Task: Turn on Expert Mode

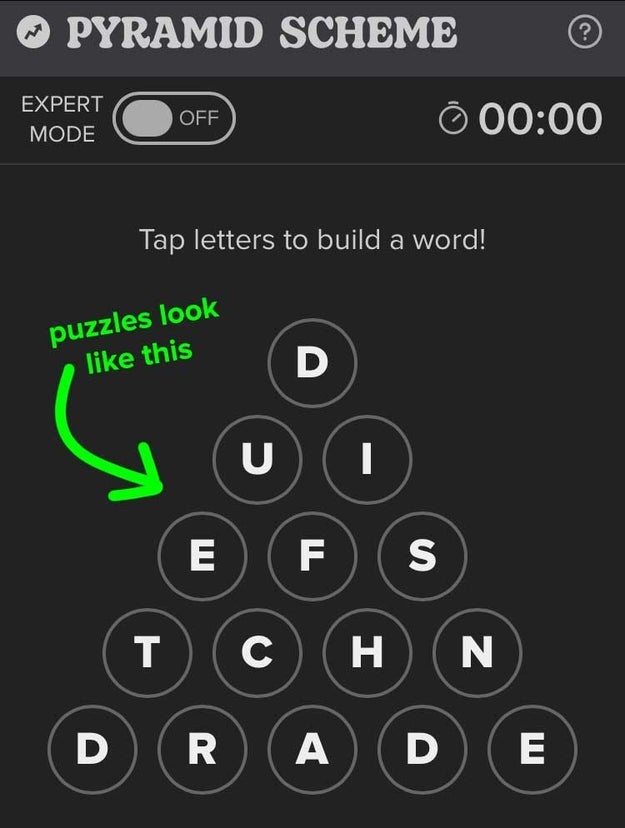Action: 173,119
